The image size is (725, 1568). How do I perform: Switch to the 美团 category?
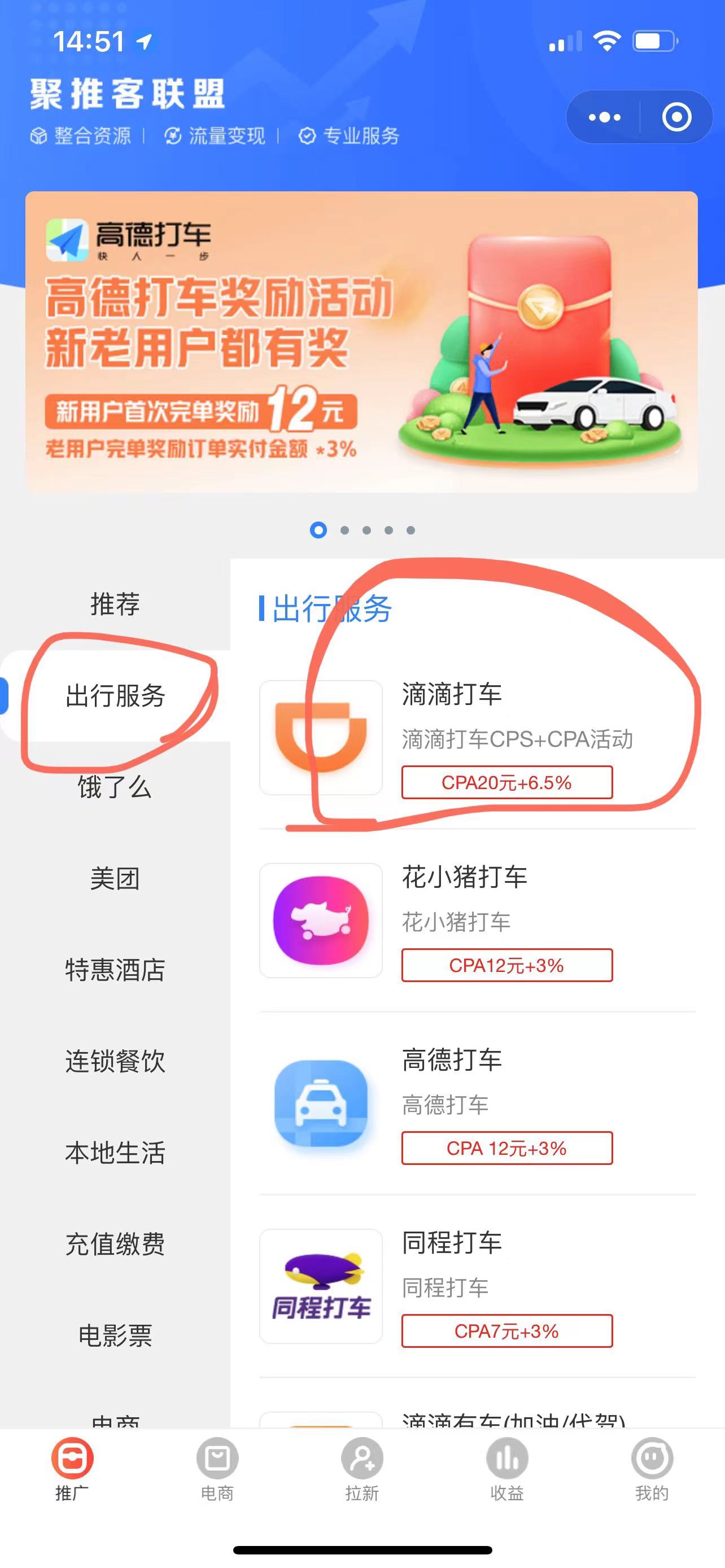(x=115, y=878)
